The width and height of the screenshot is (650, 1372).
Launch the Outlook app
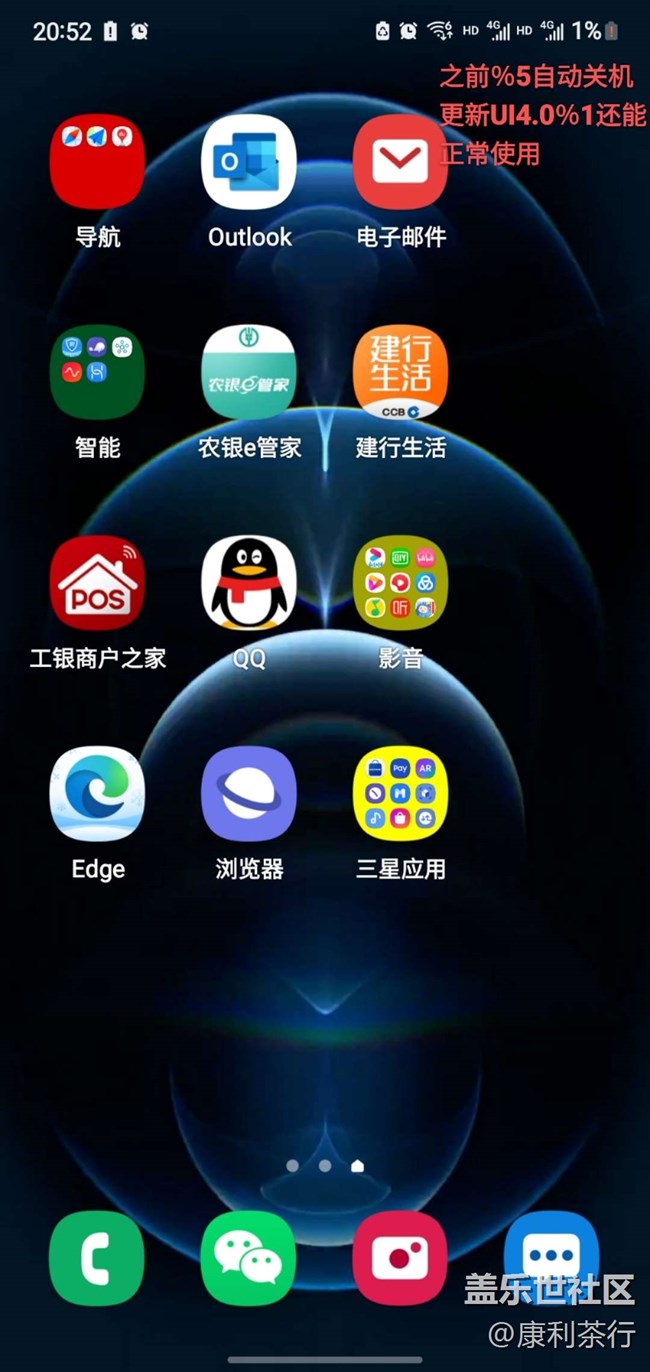coord(249,162)
